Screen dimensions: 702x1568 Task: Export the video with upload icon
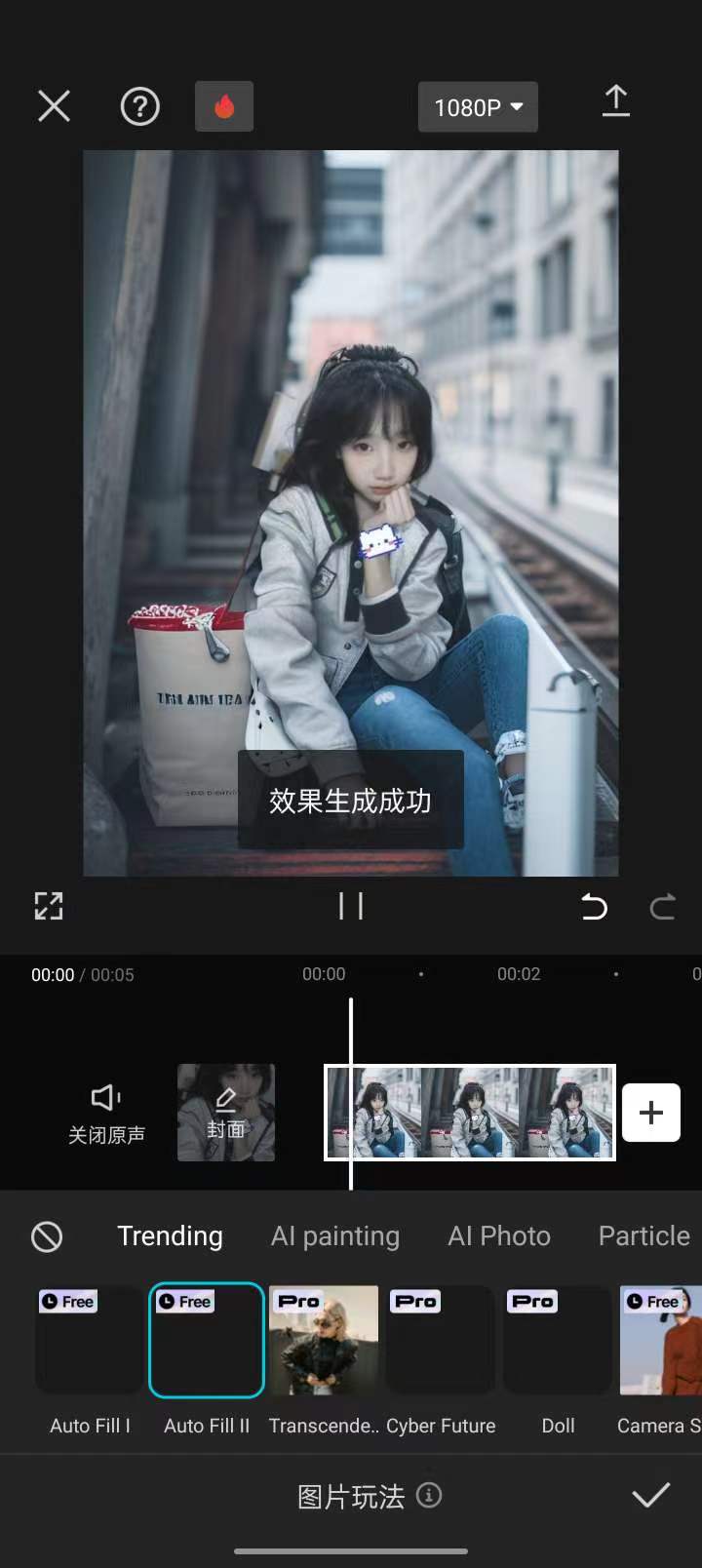click(x=615, y=101)
